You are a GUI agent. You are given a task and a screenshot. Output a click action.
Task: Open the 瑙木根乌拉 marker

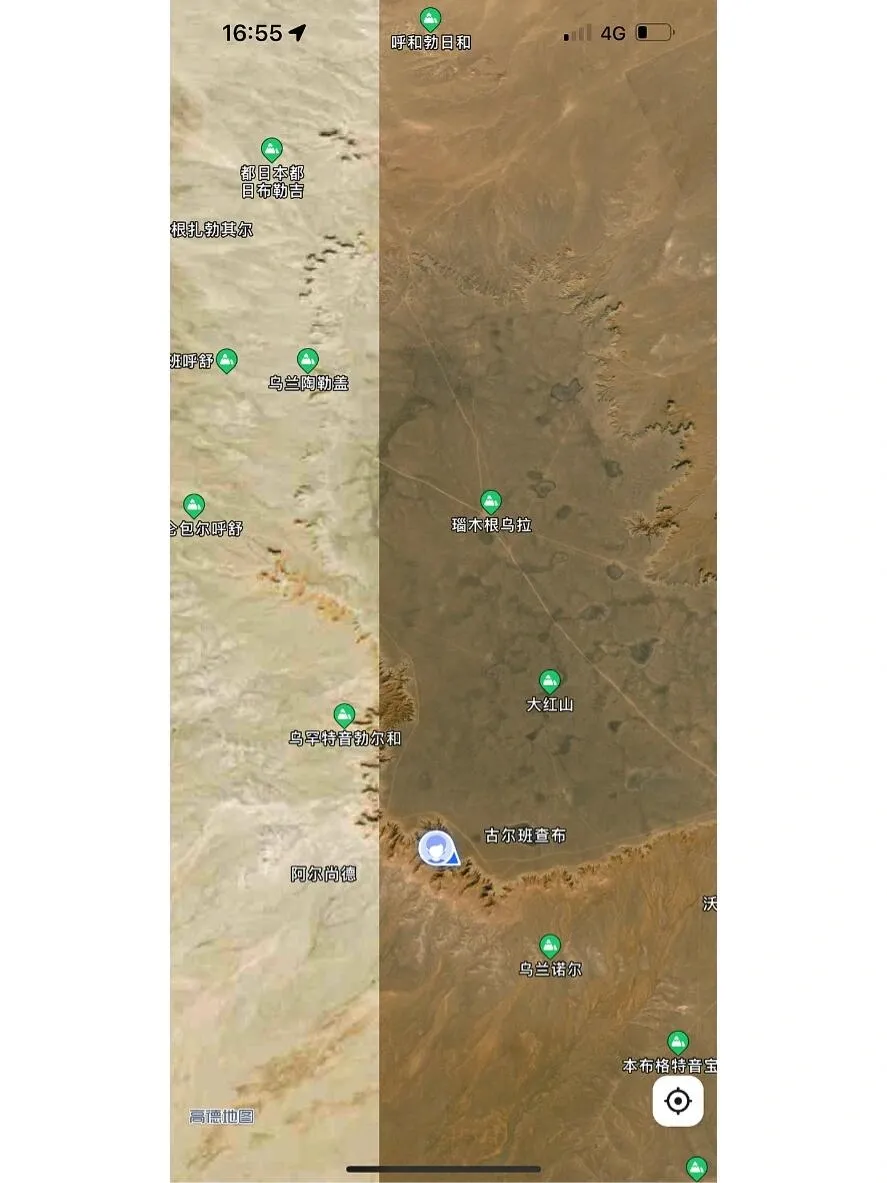click(x=490, y=502)
